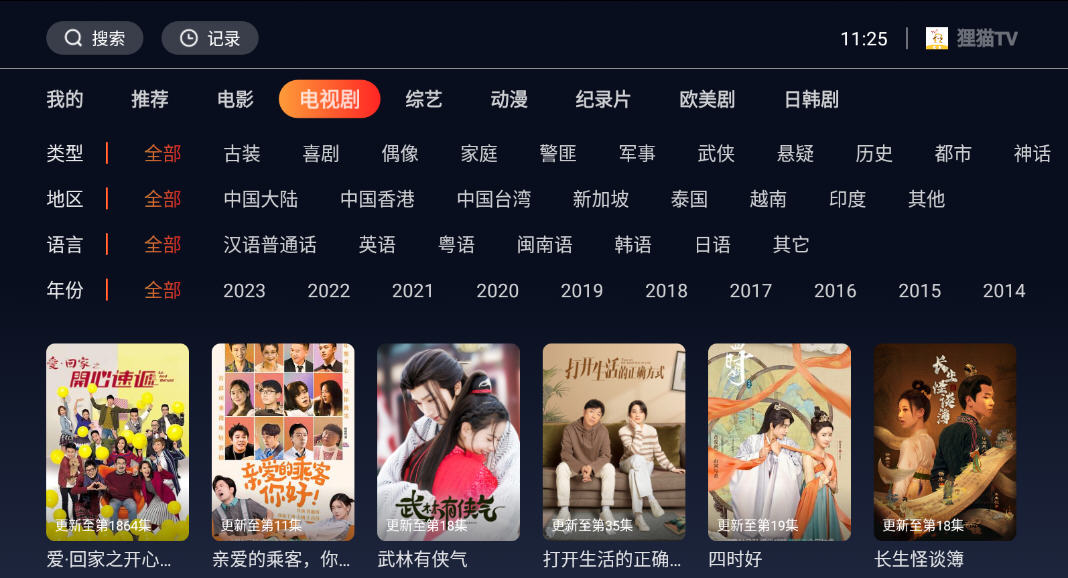The height and width of the screenshot is (578, 1068).
Task: Go to the 综艺 tab
Action: pos(424,99)
